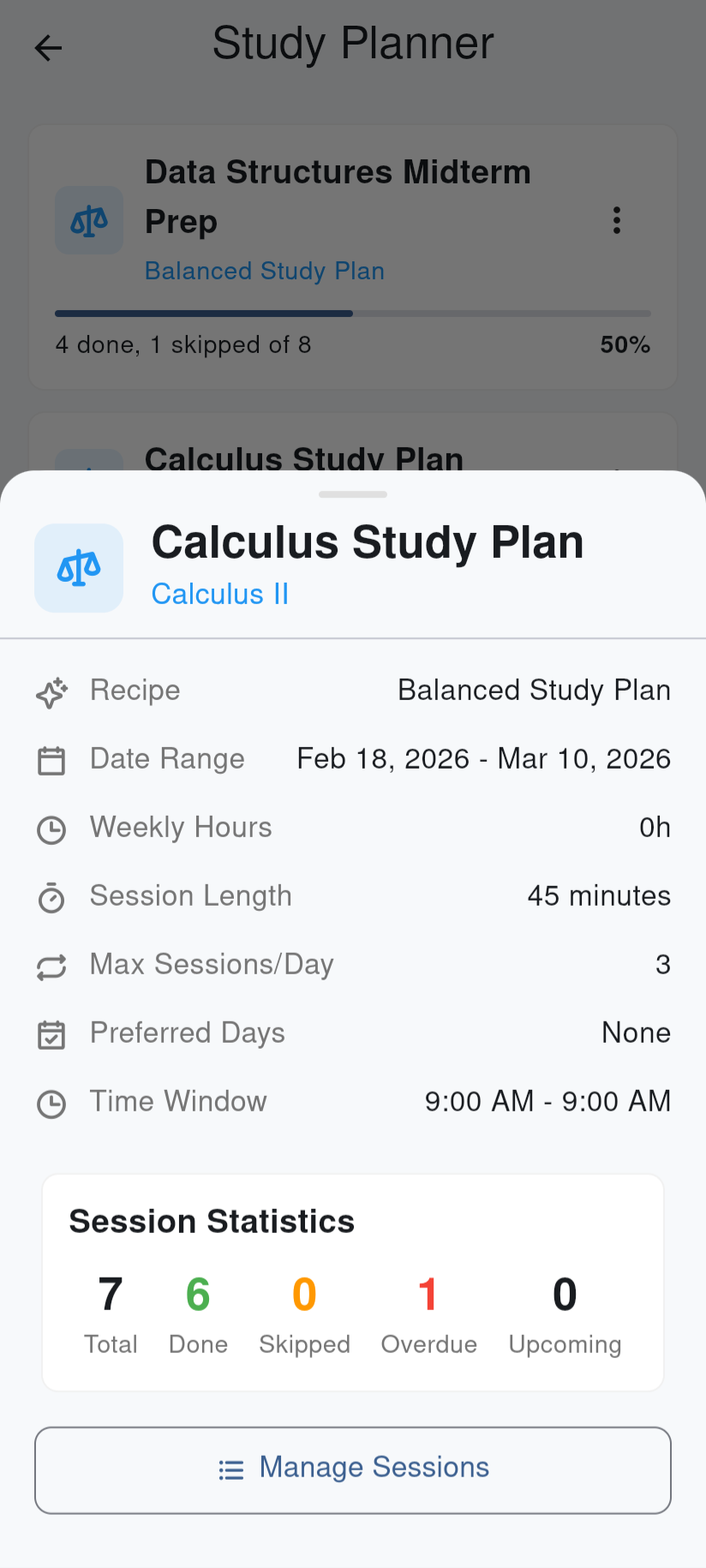
Task: Click the Time Window clock icon
Action: point(51,1103)
